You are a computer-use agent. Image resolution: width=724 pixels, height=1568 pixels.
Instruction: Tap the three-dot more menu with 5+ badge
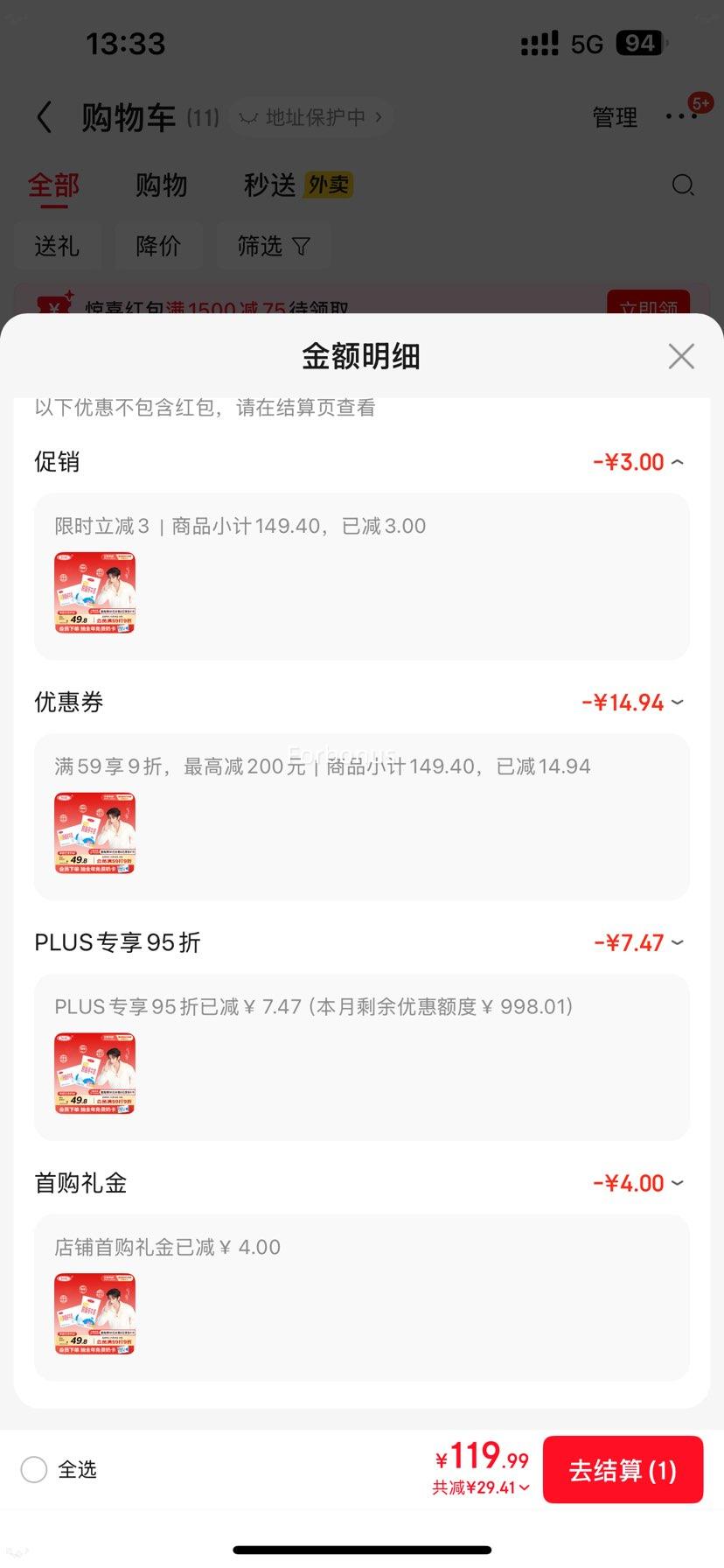682,116
